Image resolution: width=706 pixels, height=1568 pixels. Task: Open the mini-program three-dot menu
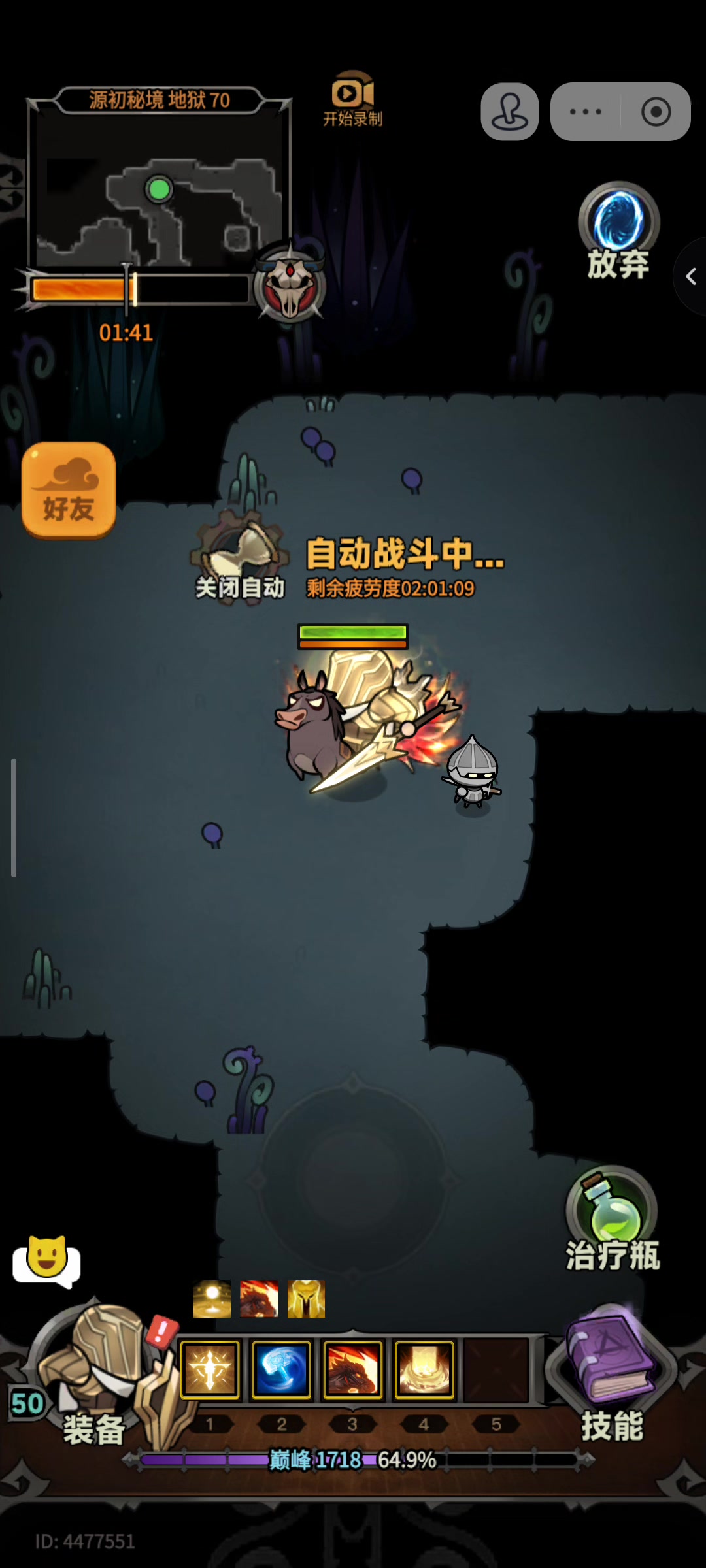pos(586,112)
